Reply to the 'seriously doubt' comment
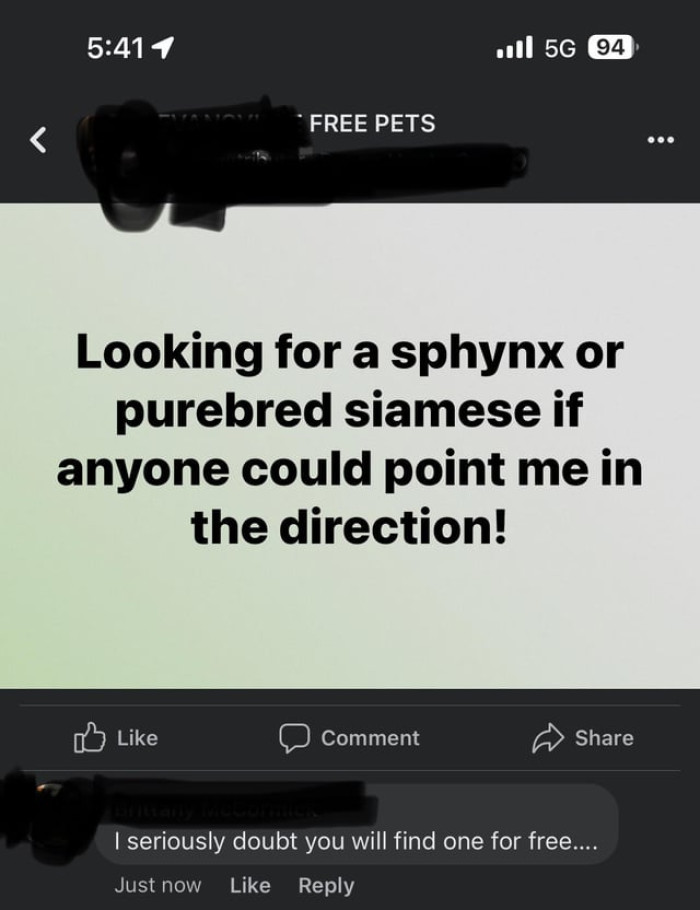Image resolution: width=700 pixels, height=910 pixels. pos(326,885)
